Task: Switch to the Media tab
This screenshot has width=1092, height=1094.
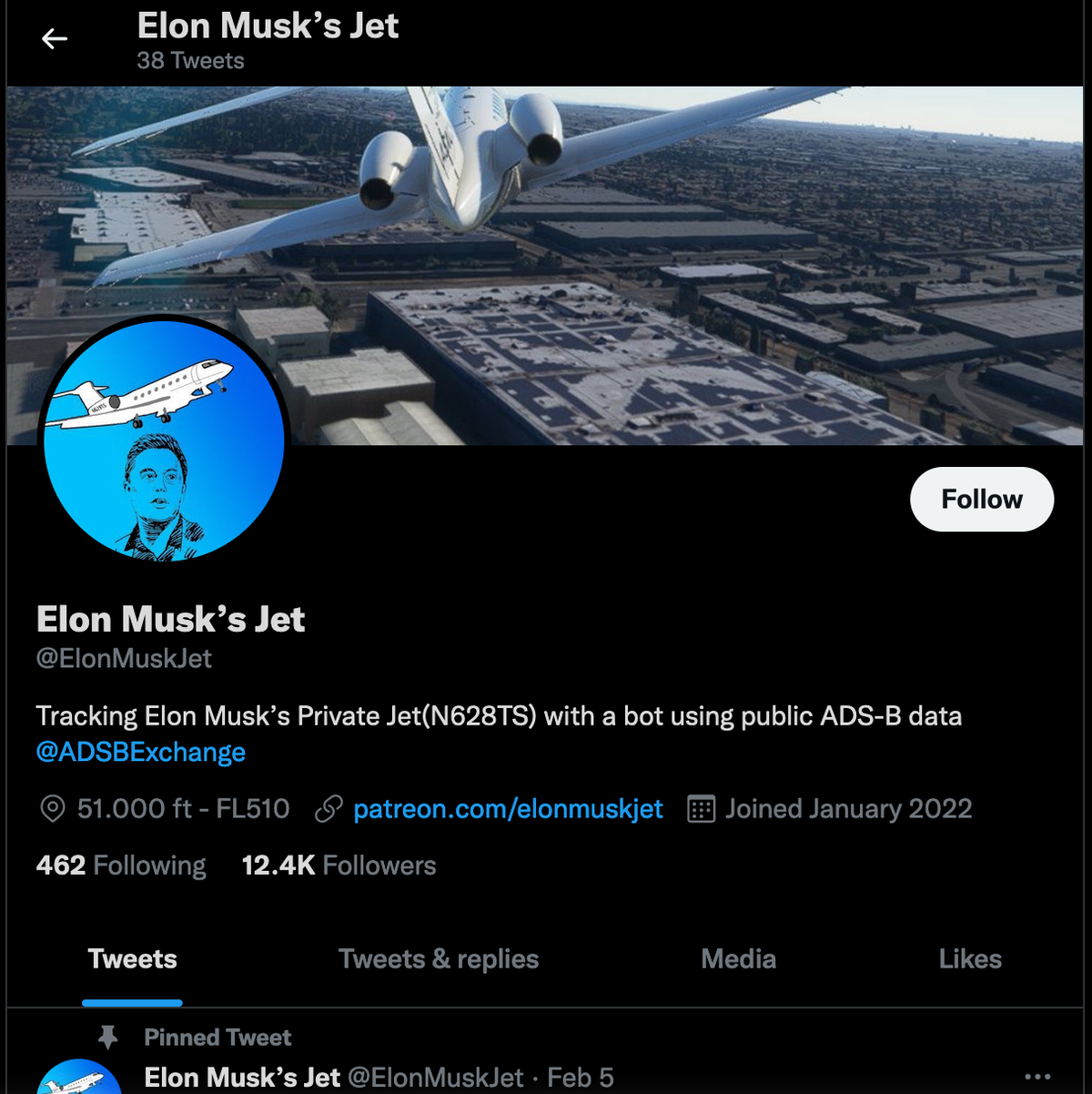Action: (738, 959)
